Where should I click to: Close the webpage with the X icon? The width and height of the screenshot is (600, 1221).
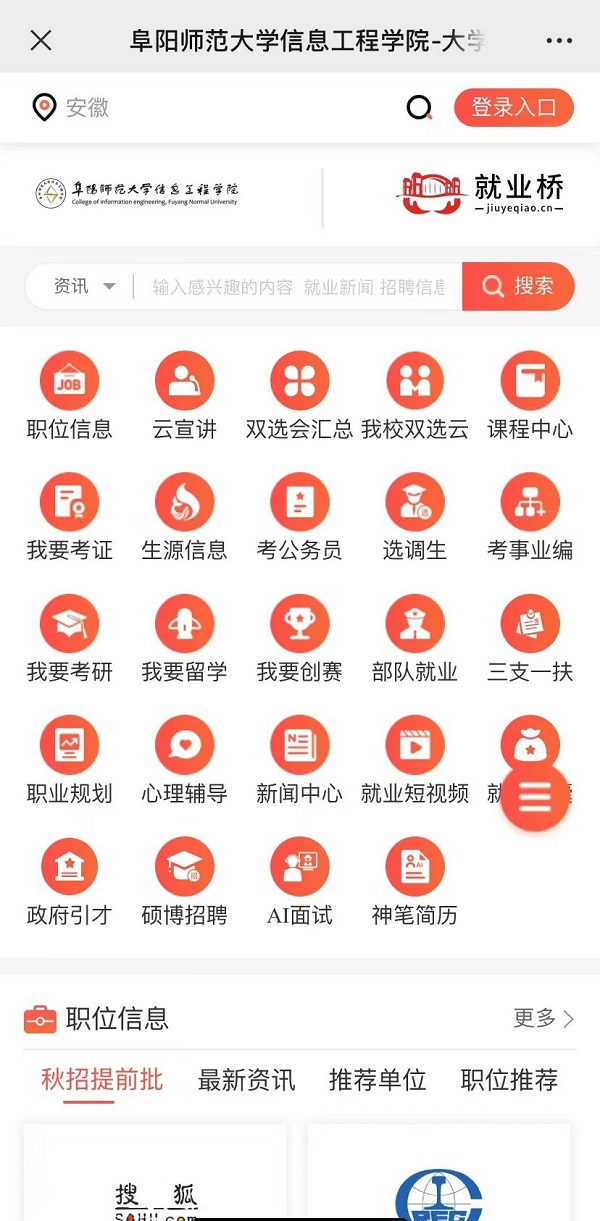(x=41, y=40)
